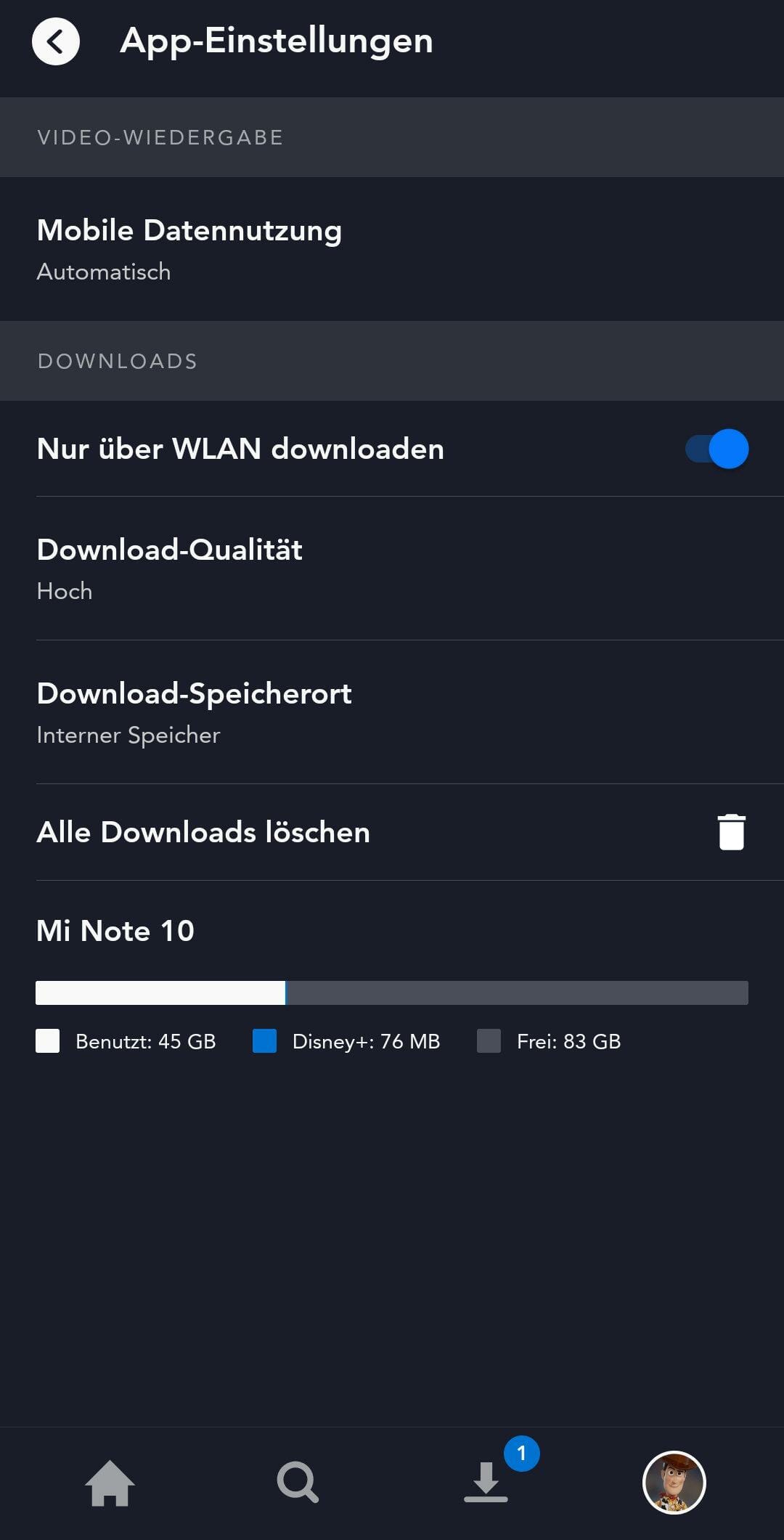The image size is (784, 1540).
Task: Switch to the Home tab
Action: click(110, 1483)
